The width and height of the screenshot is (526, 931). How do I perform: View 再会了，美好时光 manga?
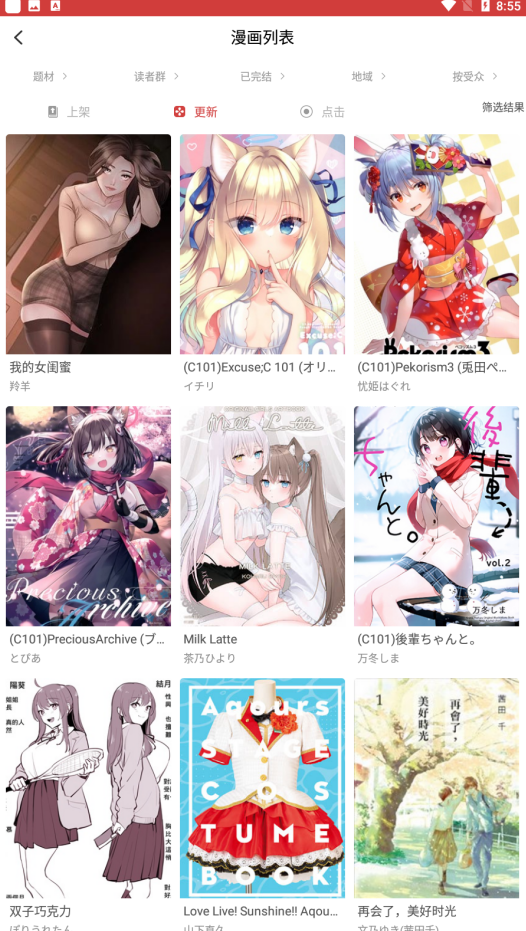436,805
